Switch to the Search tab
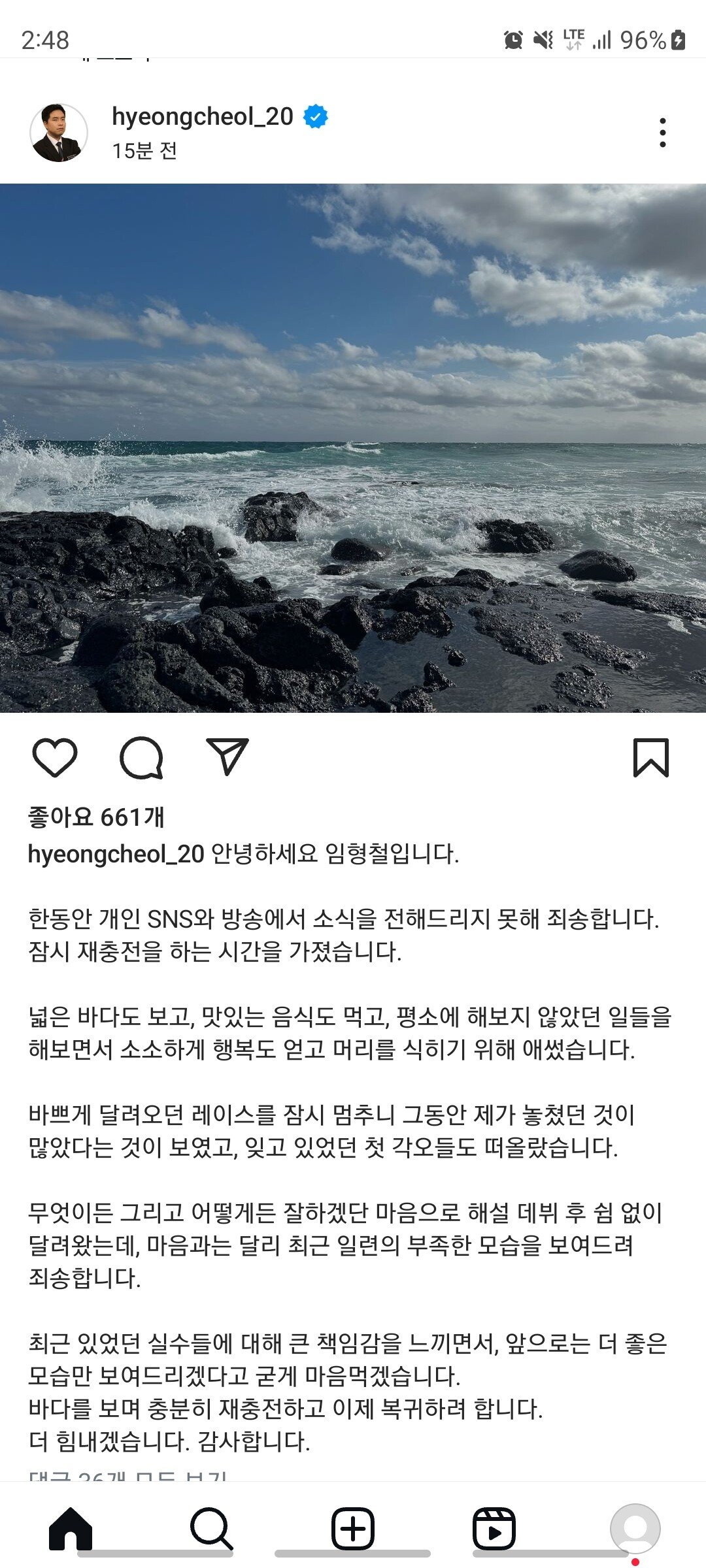This screenshot has width=706, height=1568. tap(211, 1529)
